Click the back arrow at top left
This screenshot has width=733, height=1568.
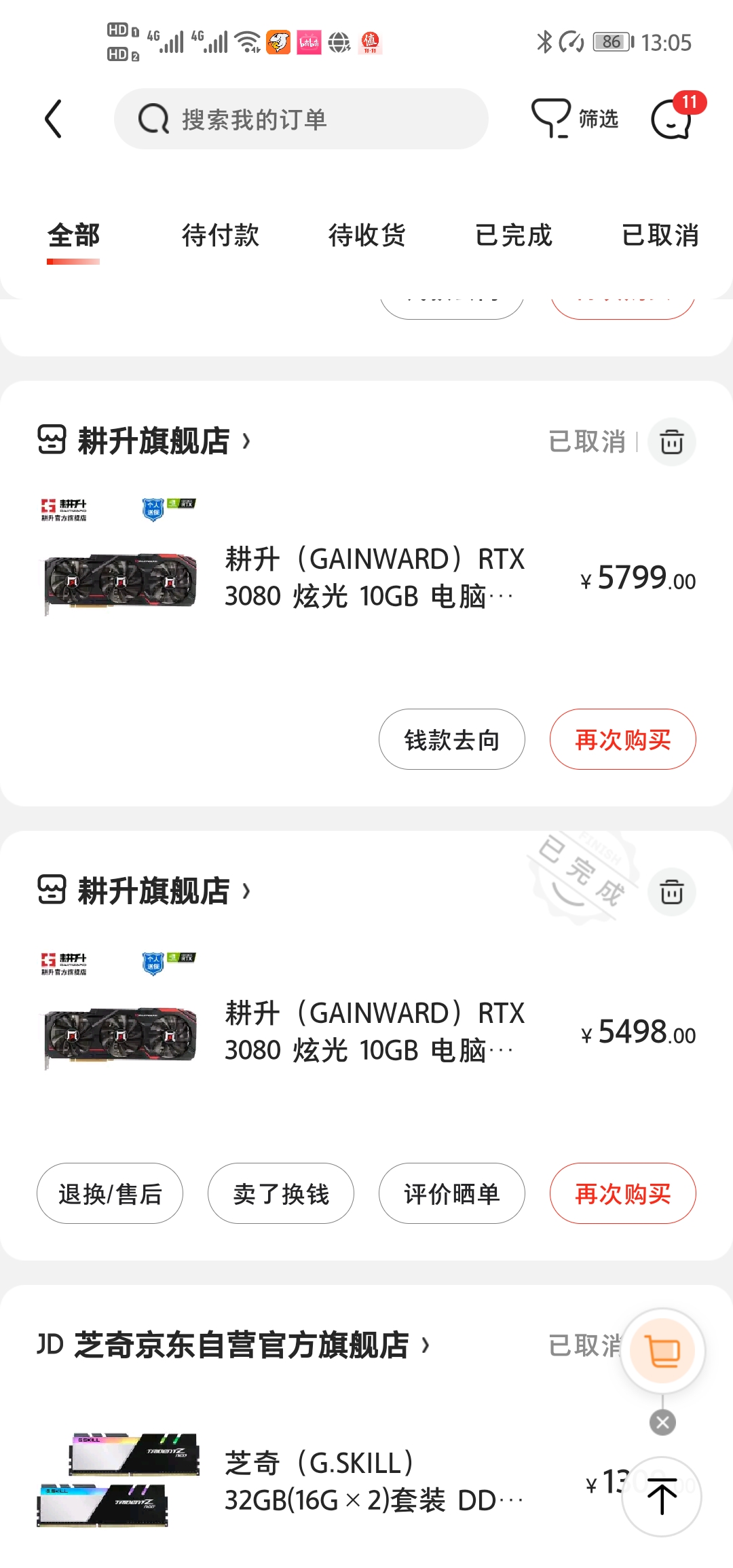click(54, 118)
